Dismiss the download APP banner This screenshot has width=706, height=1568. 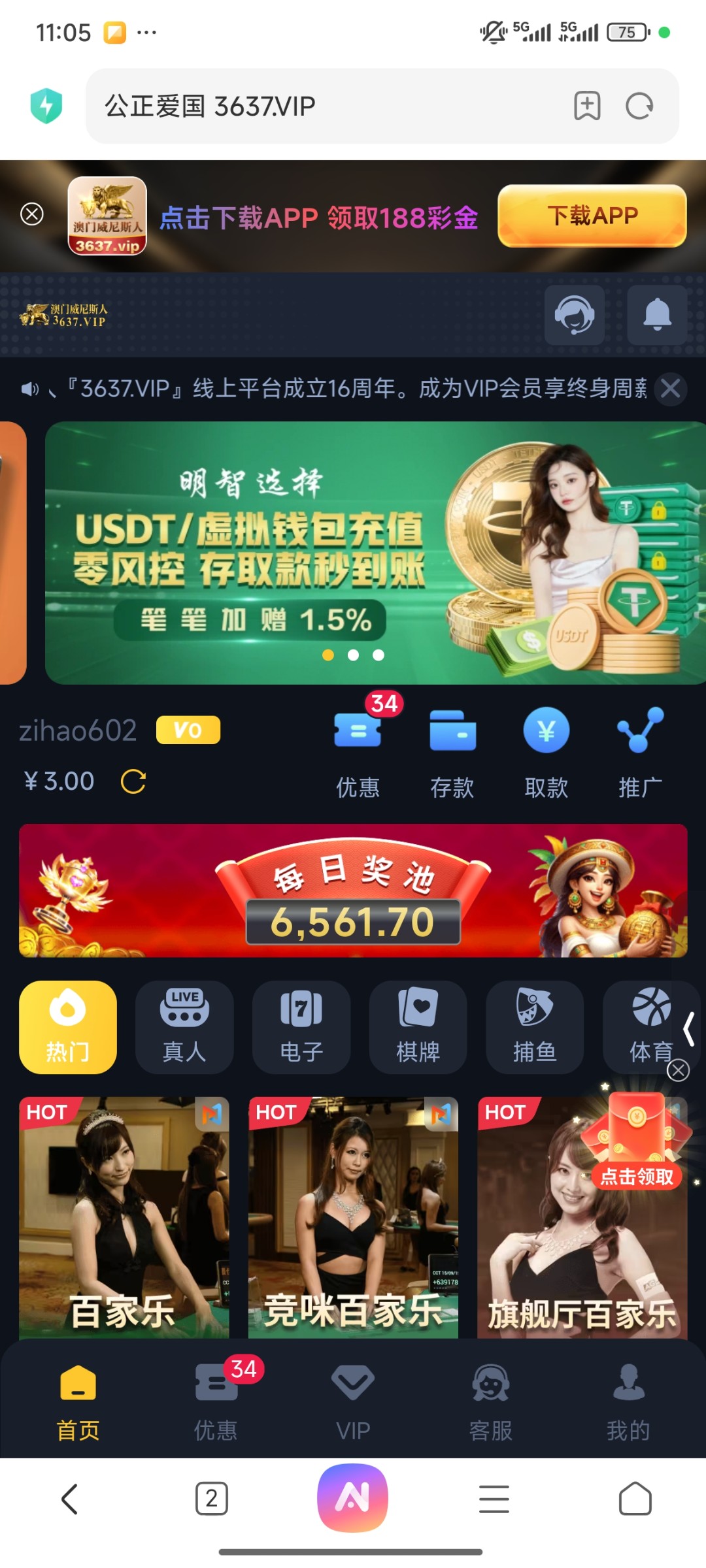[x=32, y=214]
